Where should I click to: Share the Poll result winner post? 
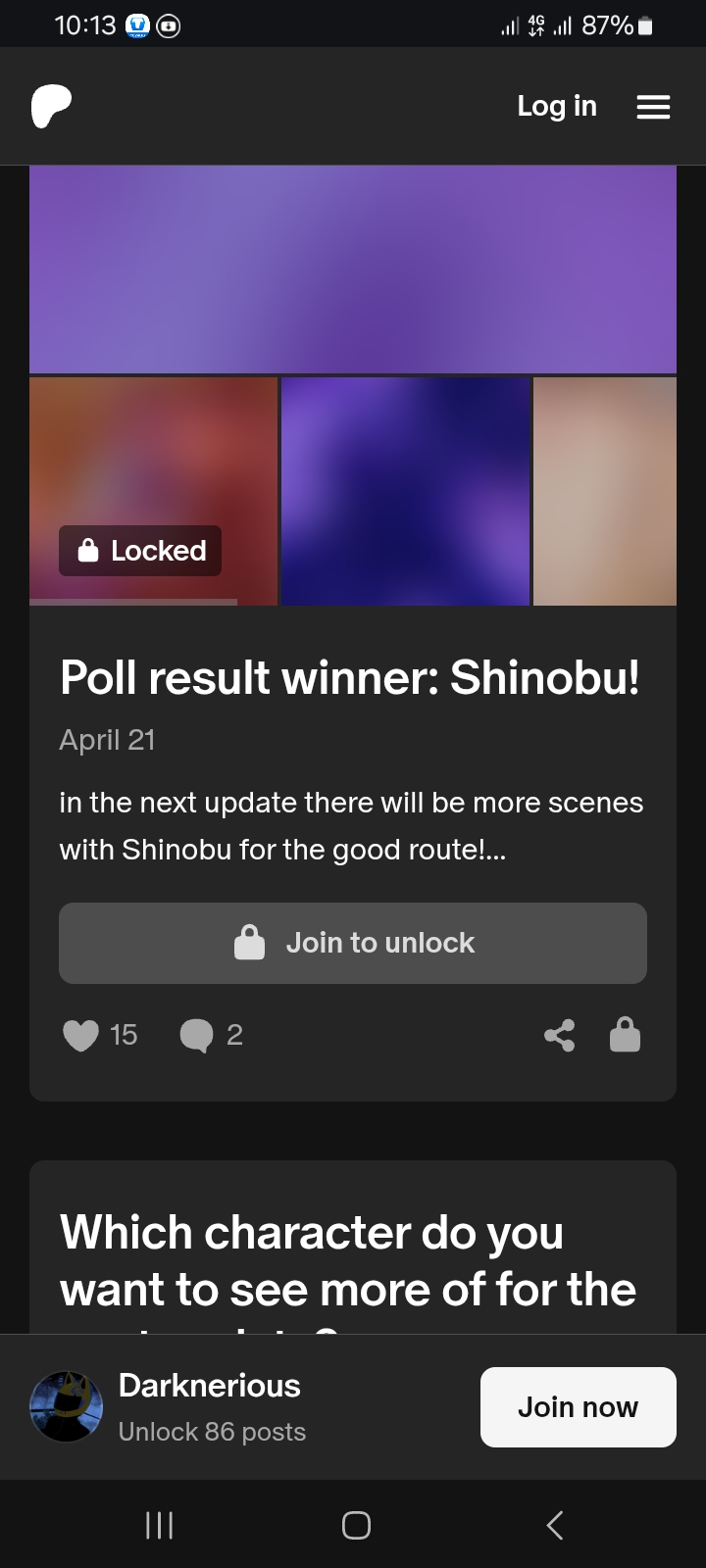(x=559, y=1035)
